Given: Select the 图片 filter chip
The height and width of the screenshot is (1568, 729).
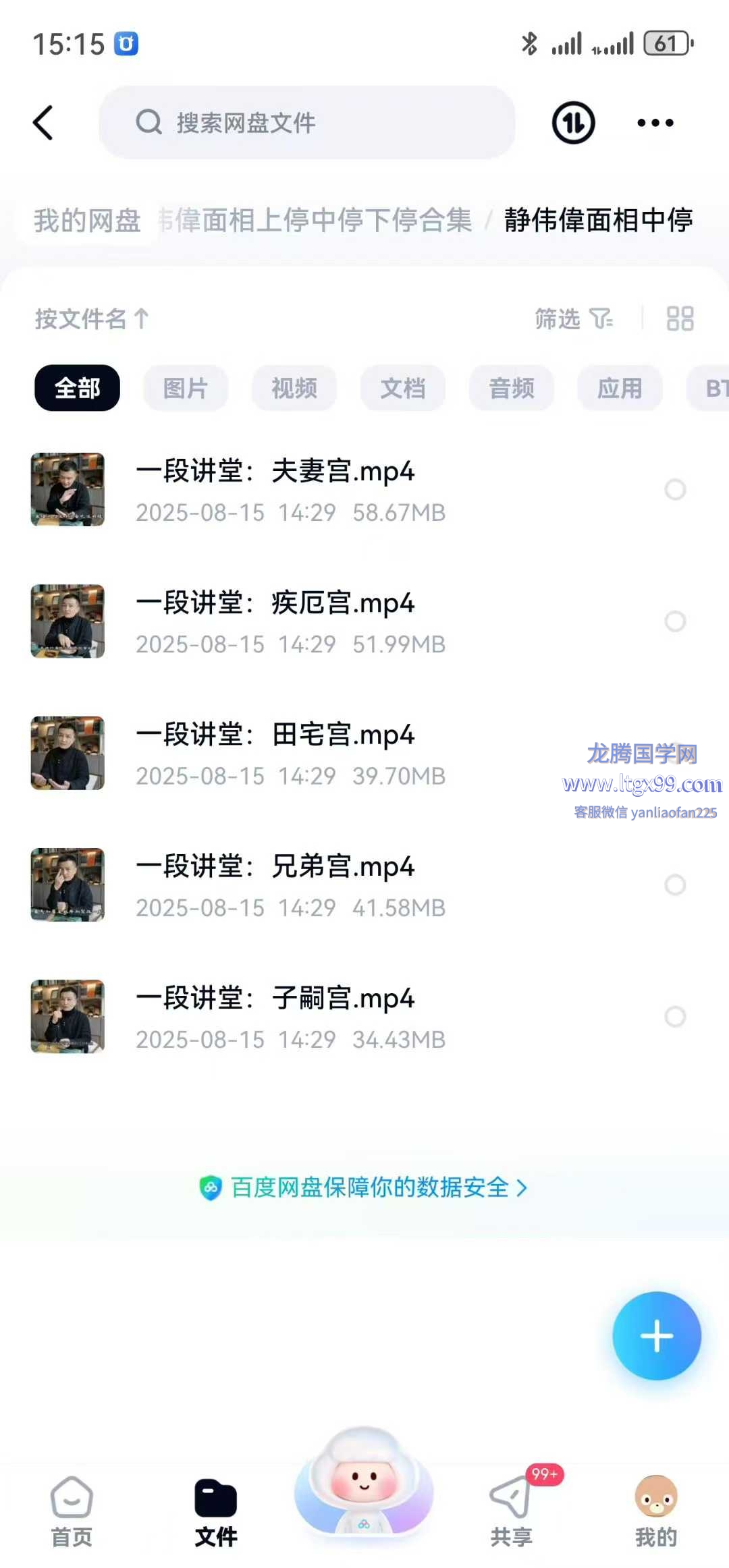Looking at the screenshot, I should pyautogui.click(x=185, y=388).
